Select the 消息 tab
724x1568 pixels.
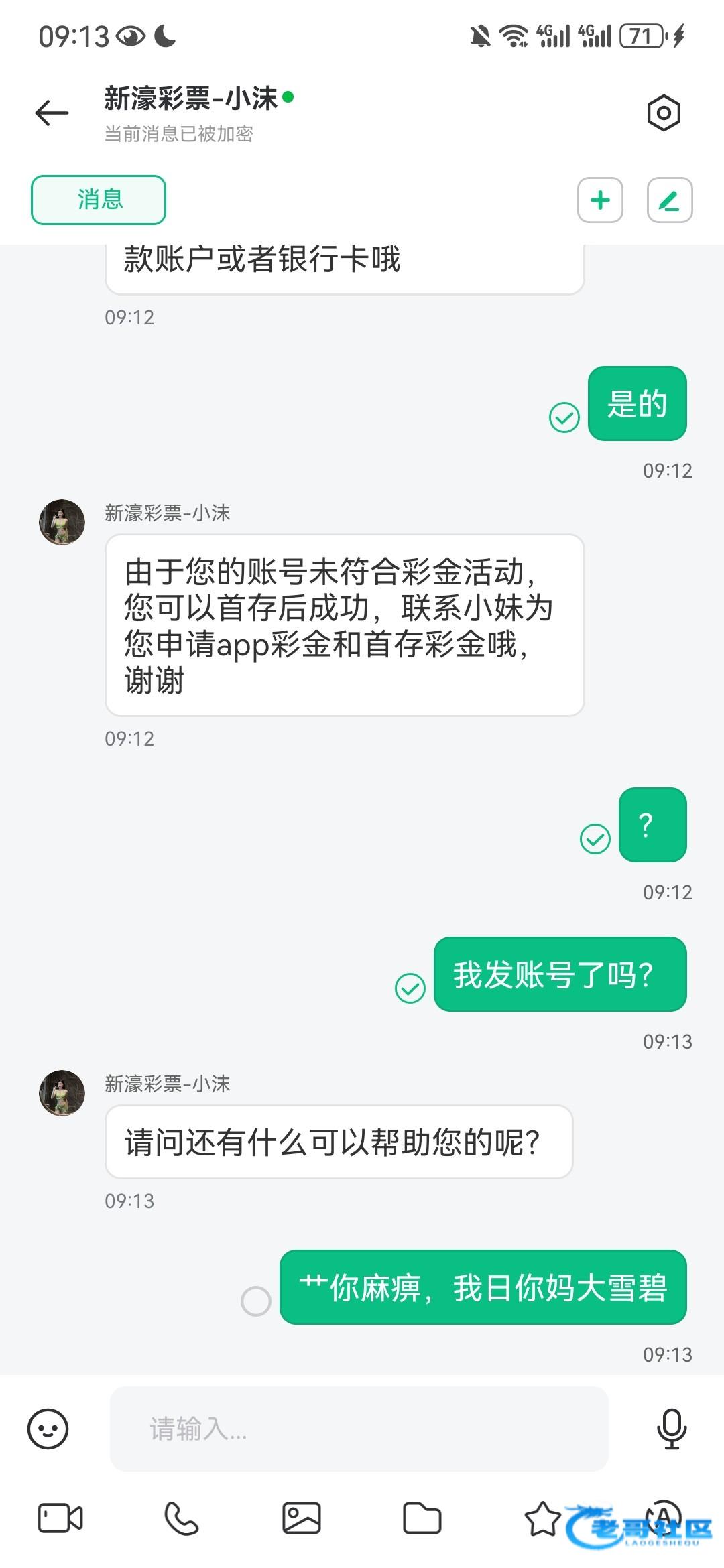(99, 200)
